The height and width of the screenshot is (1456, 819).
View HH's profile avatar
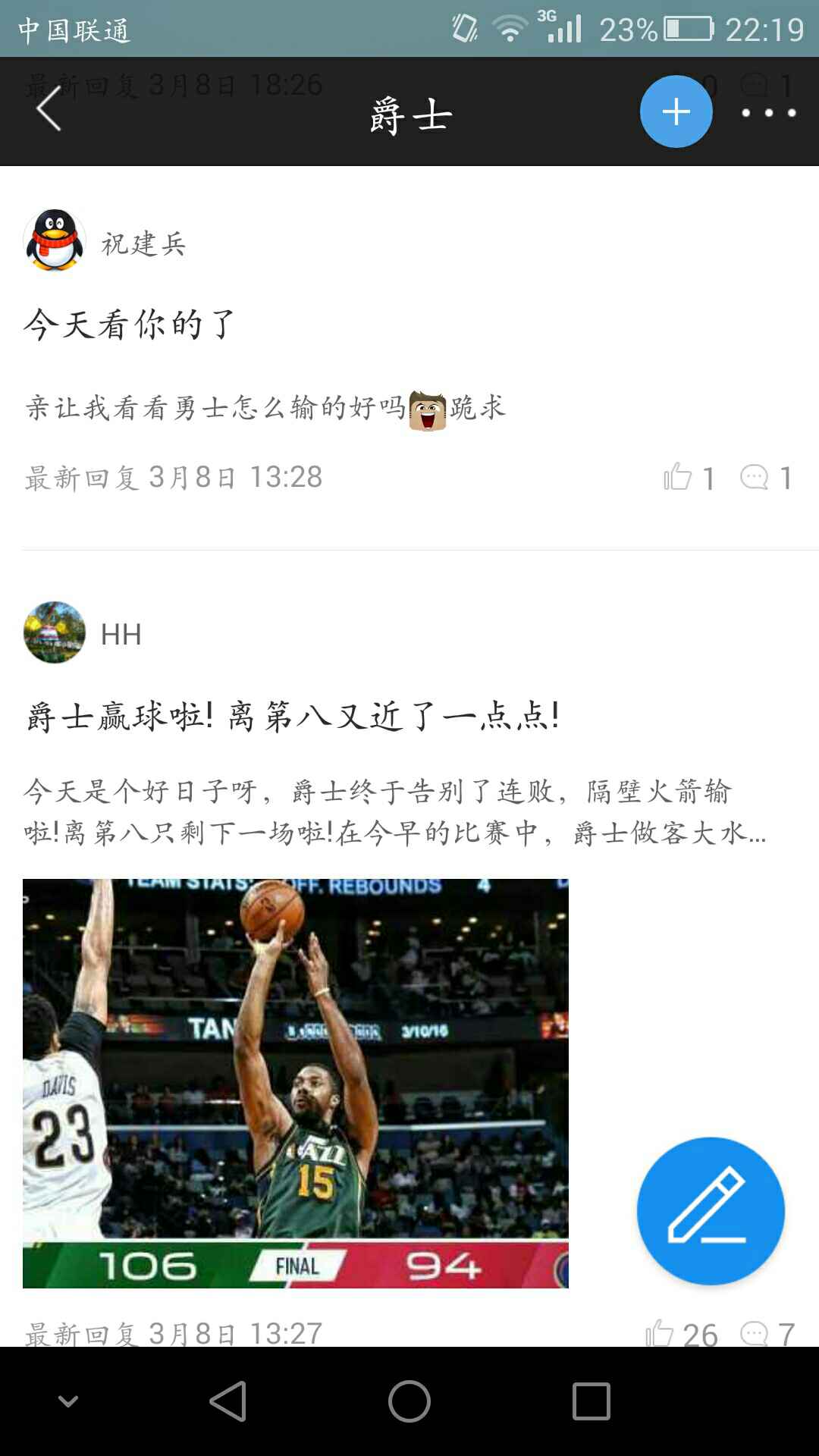(55, 632)
